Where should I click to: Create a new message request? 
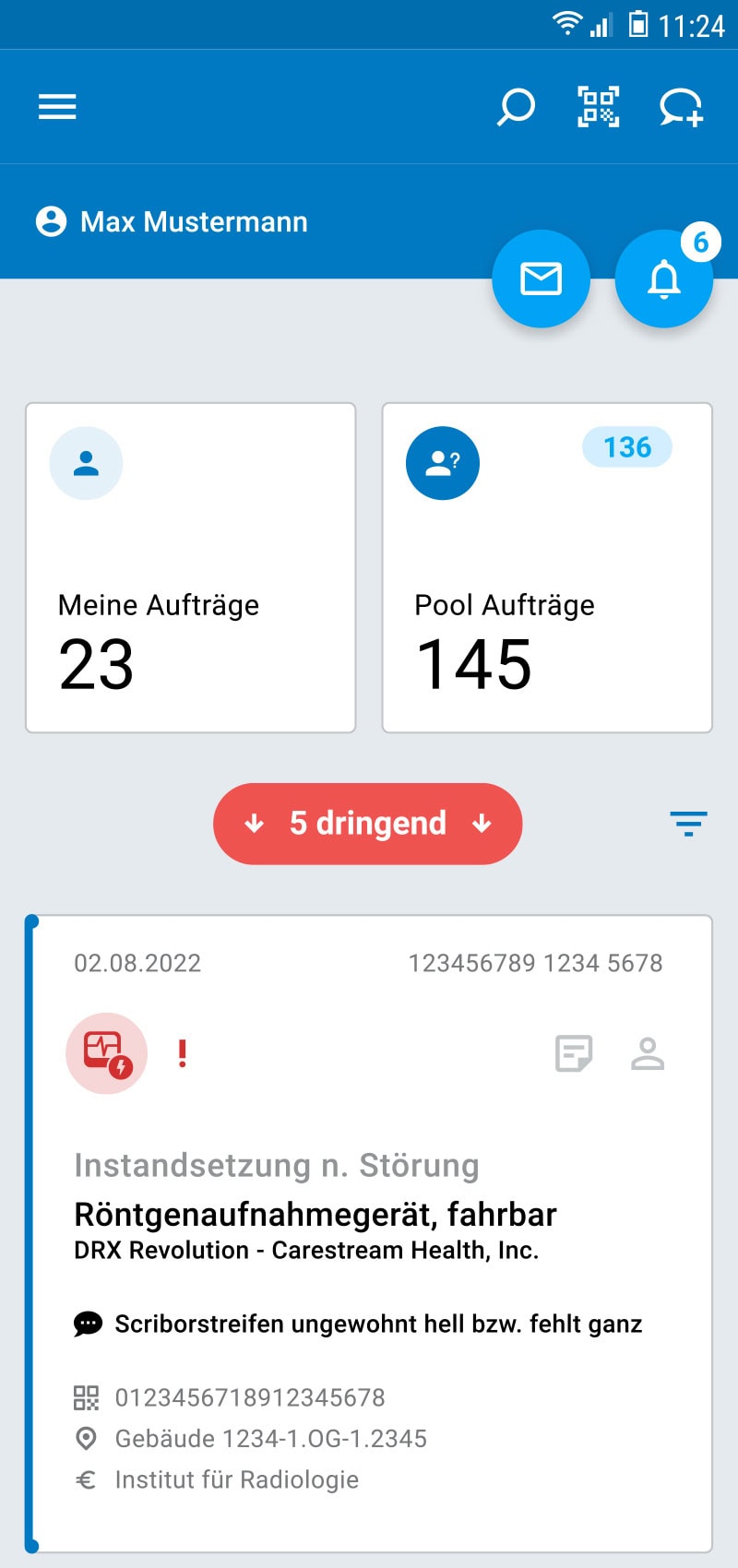click(681, 107)
